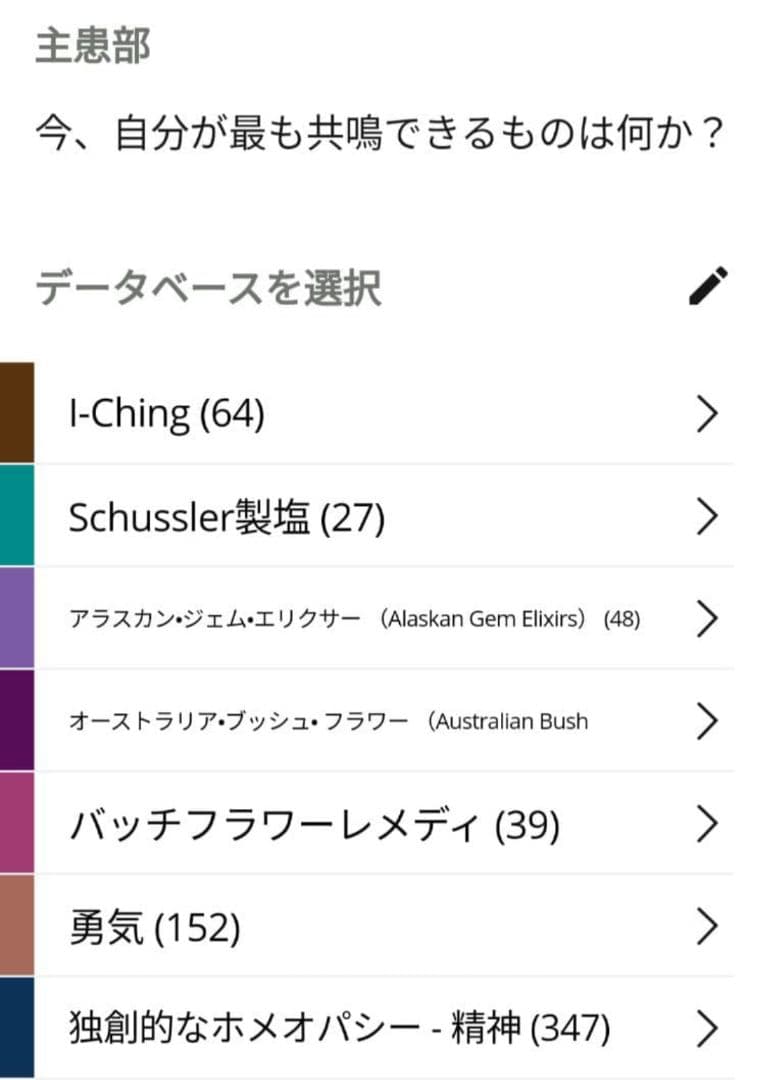Select the 勇気 (152) database

coord(385,928)
